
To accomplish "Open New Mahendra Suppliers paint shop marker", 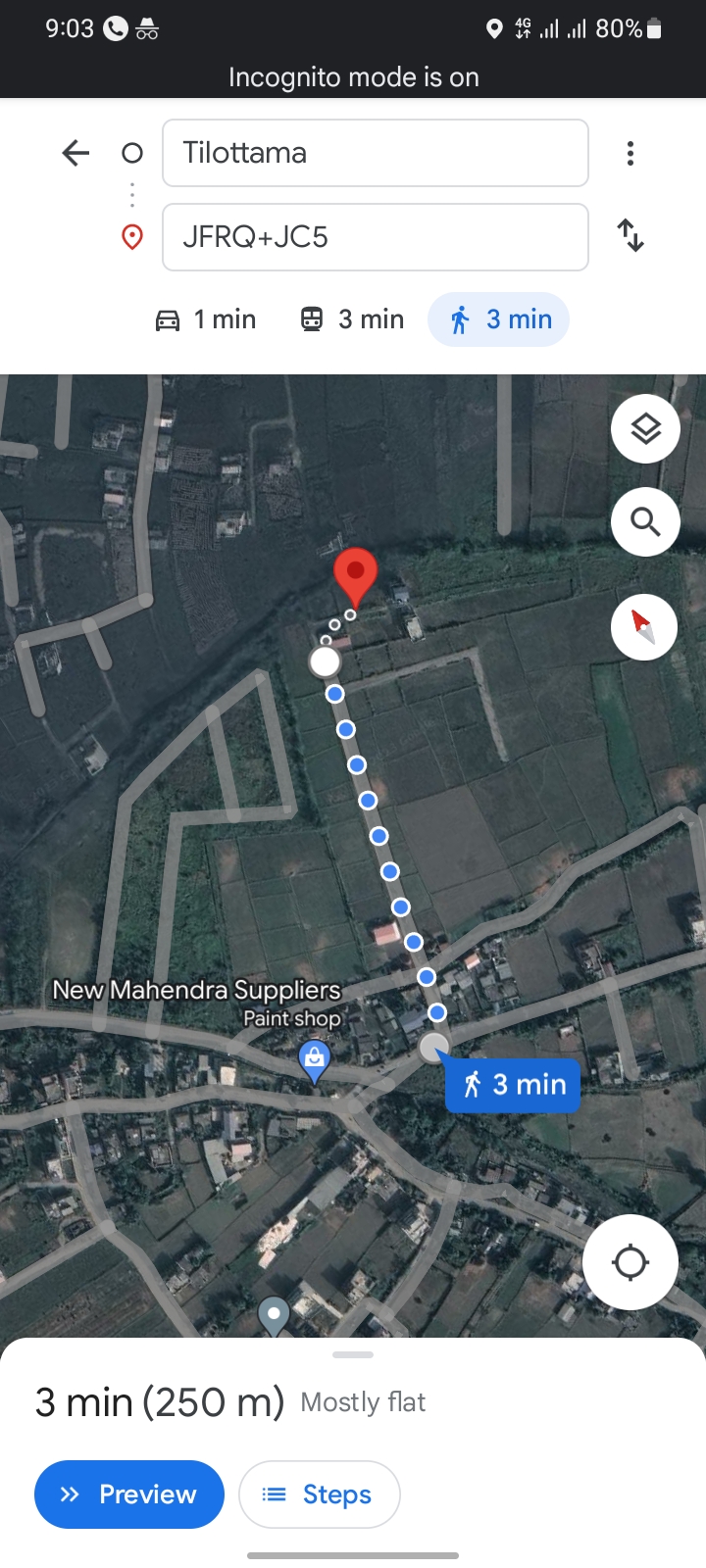I will [x=314, y=1060].
